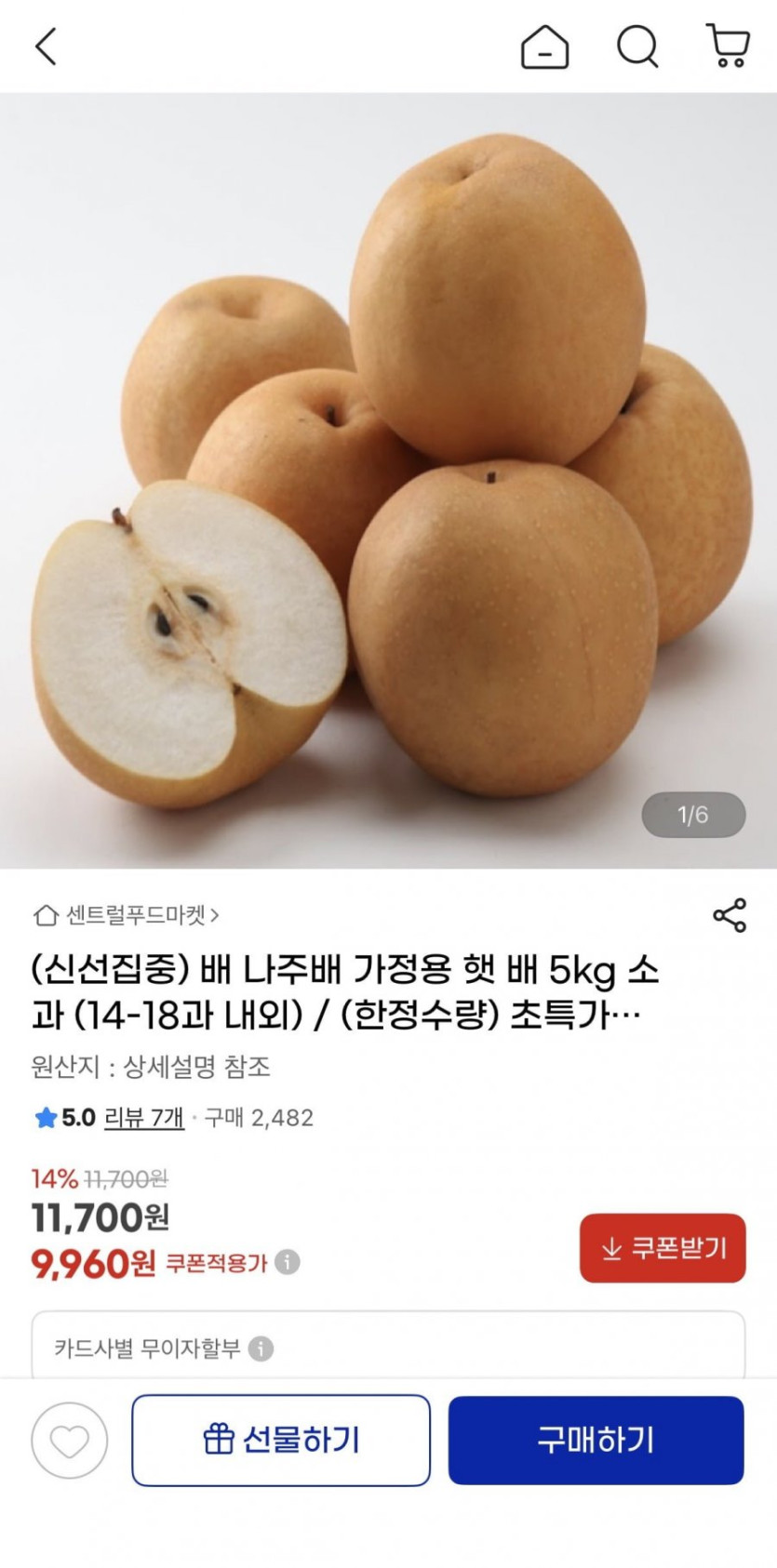
Task: Open the home icon in the top bar
Action: (x=544, y=46)
